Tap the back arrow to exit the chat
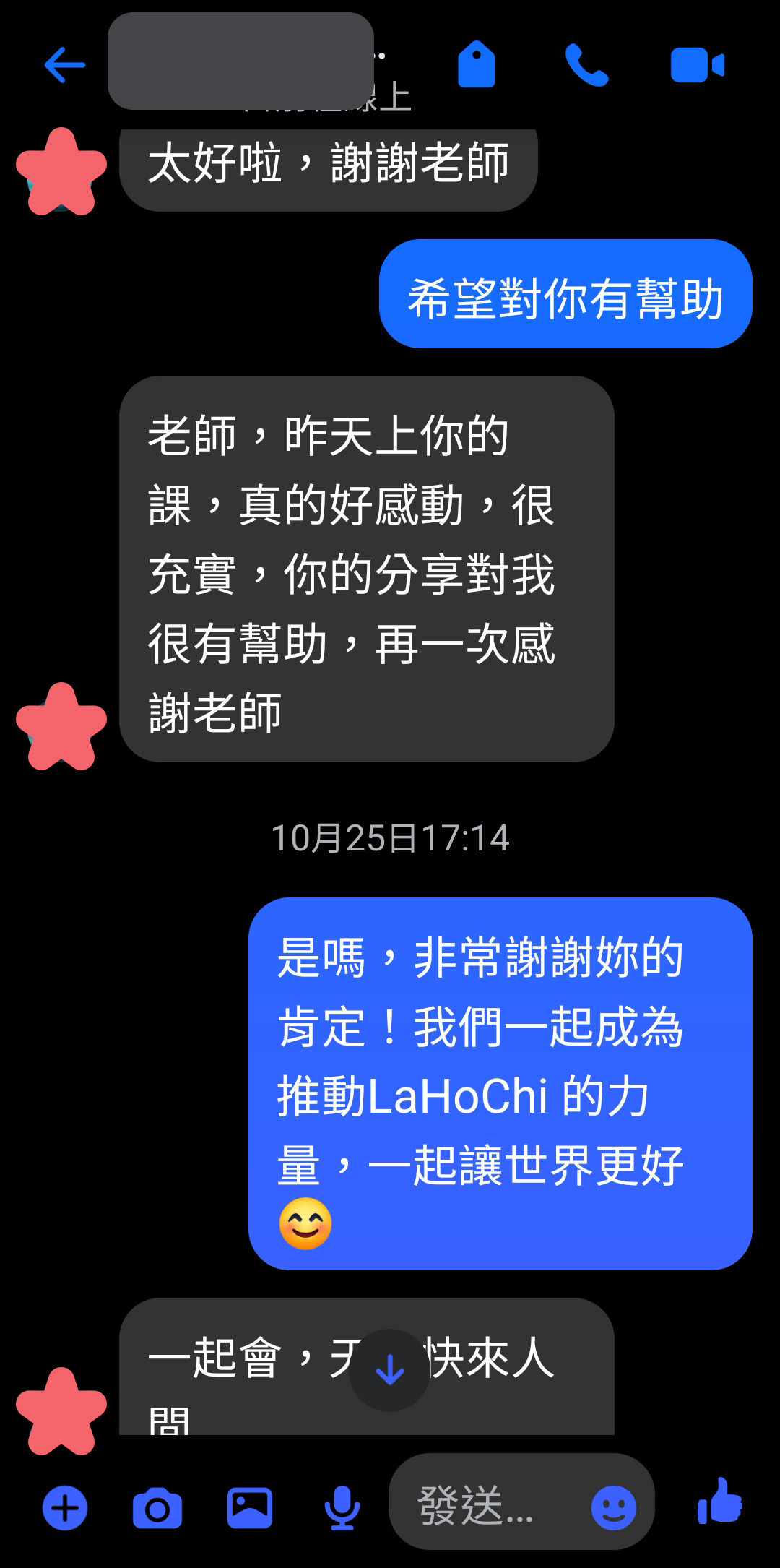The width and height of the screenshot is (780, 1568). pos(64,64)
